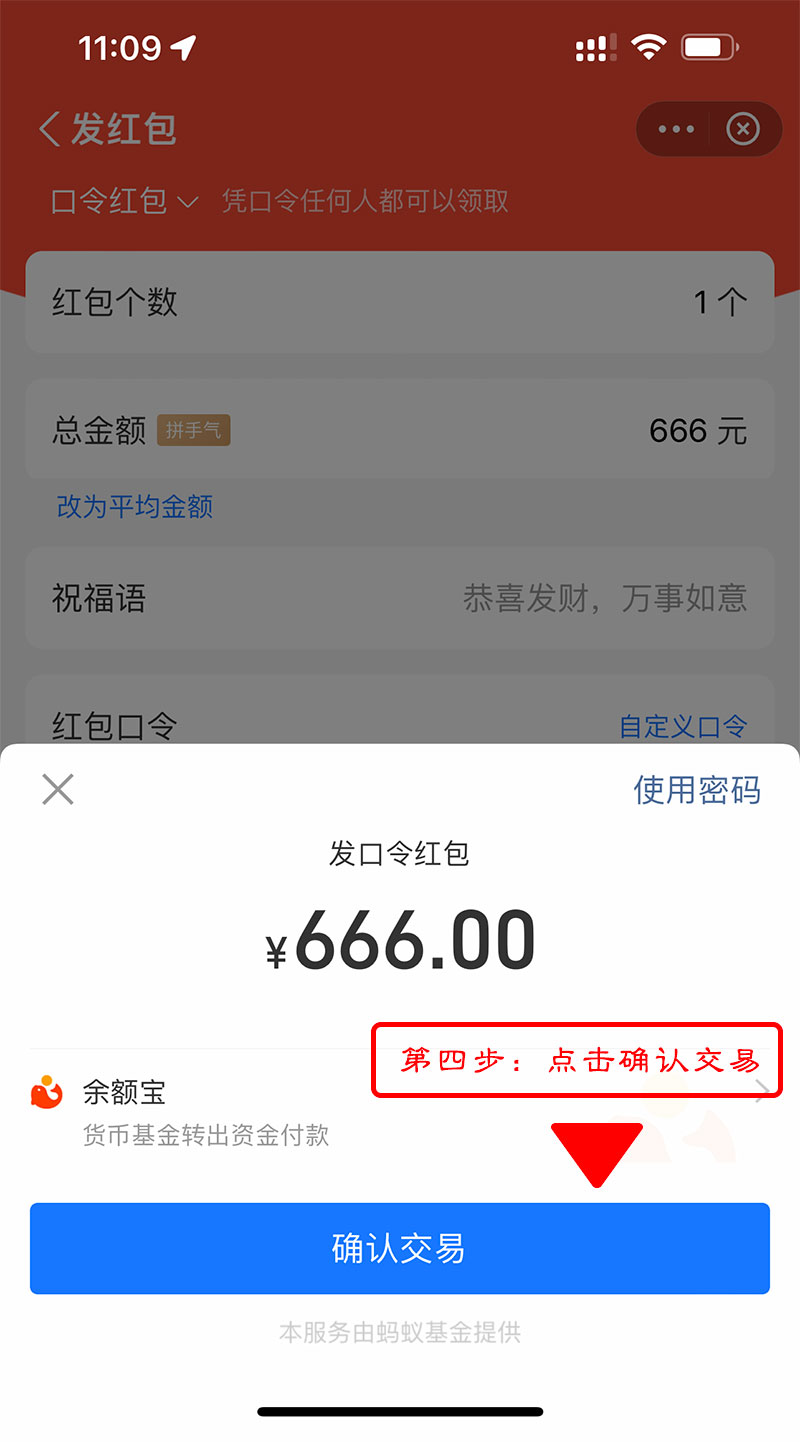Image resolution: width=800 pixels, height=1442 pixels.
Task: Expand the 口令红包 type dropdown
Action: pyautogui.click(x=125, y=201)
